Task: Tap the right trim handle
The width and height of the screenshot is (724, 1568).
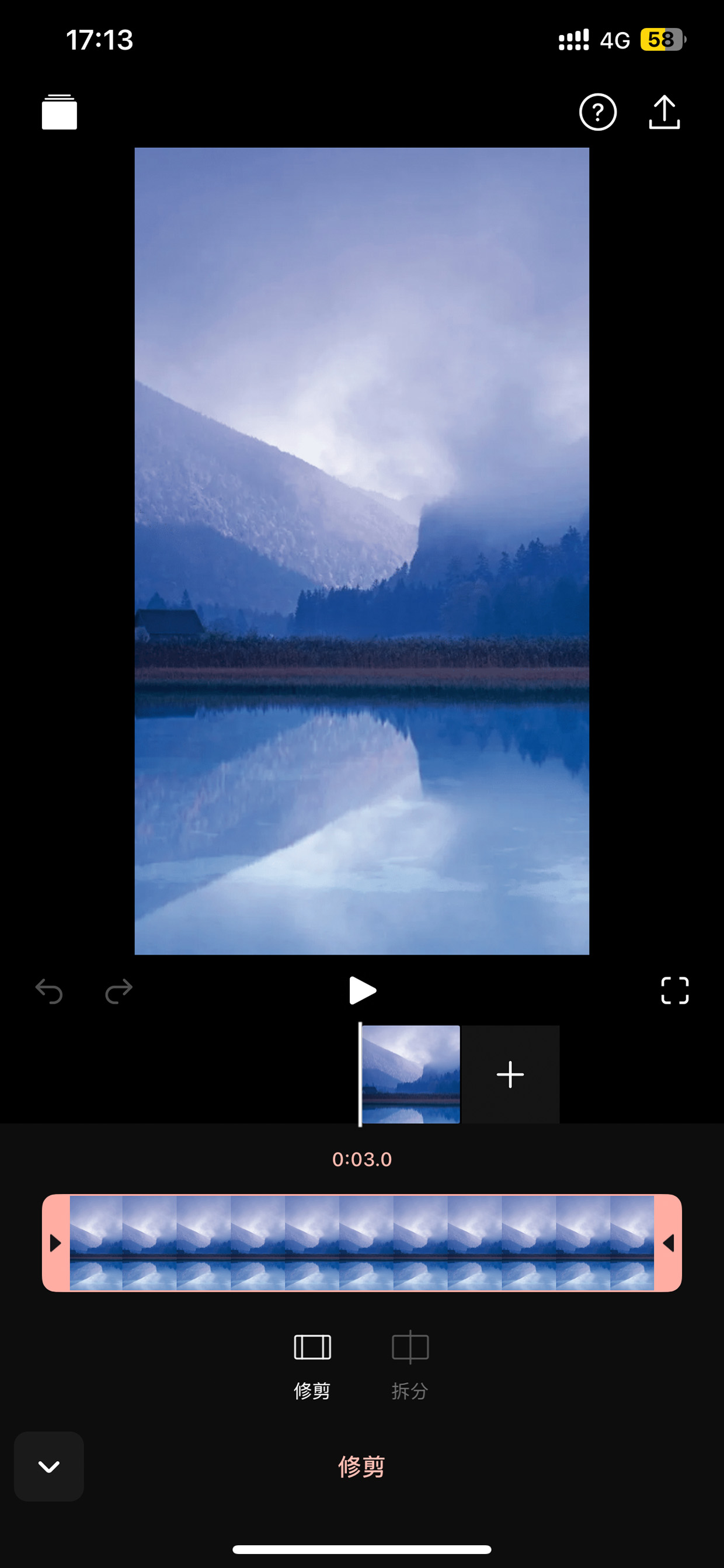Action: point(668,1243)
